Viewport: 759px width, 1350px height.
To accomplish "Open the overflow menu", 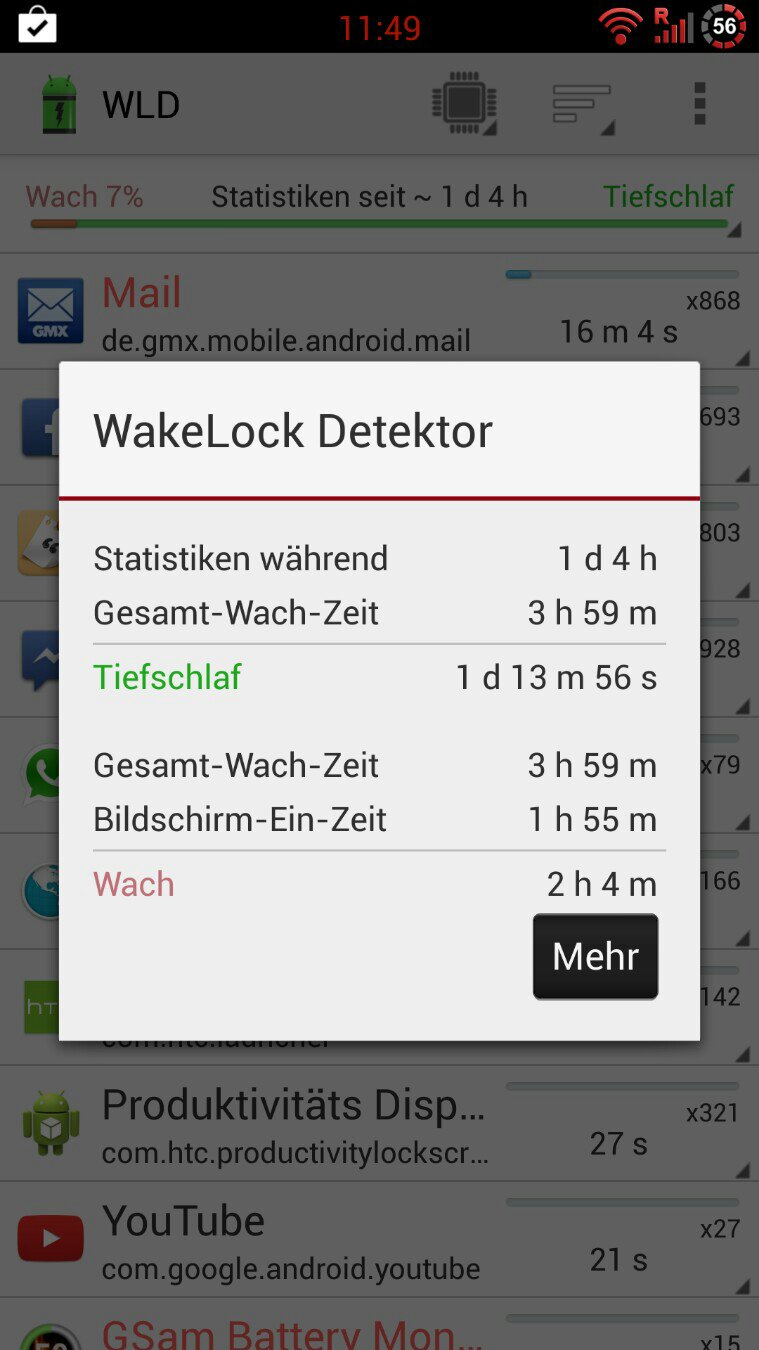I will (x=700, y=103).
